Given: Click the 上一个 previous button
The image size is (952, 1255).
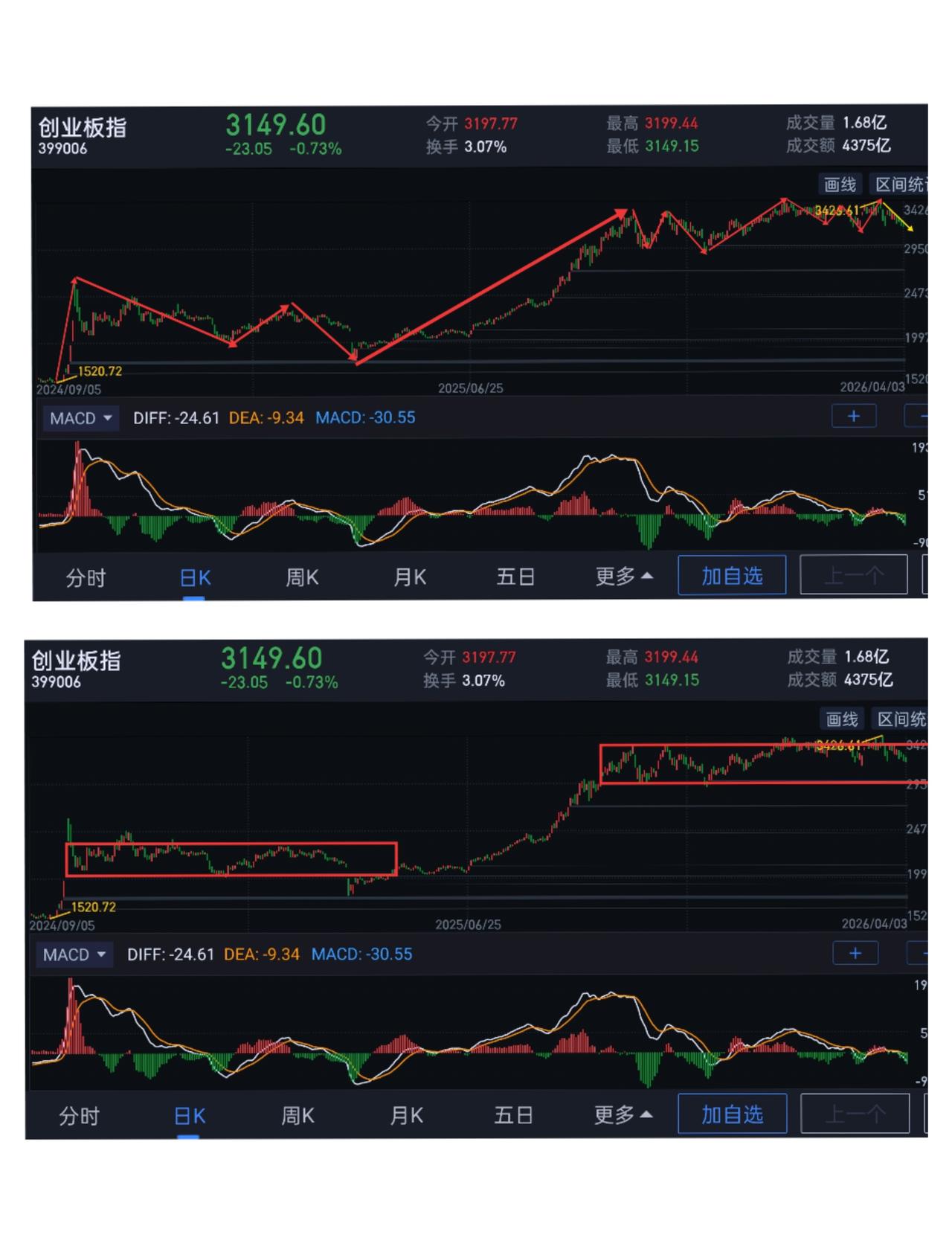Looking at the screenshot, I should 855,575.
